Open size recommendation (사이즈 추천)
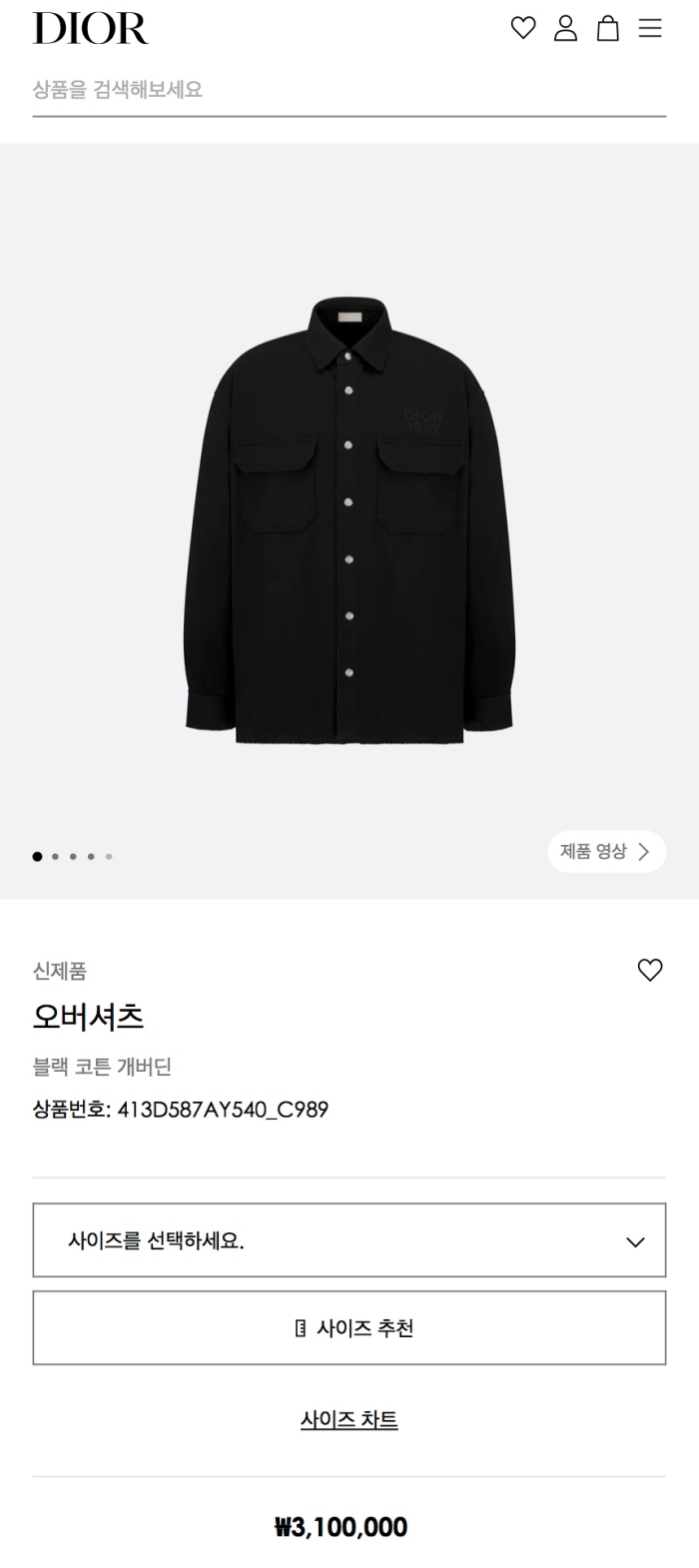The height and width of the screenshot is (1568, 699). [349, 1328]
